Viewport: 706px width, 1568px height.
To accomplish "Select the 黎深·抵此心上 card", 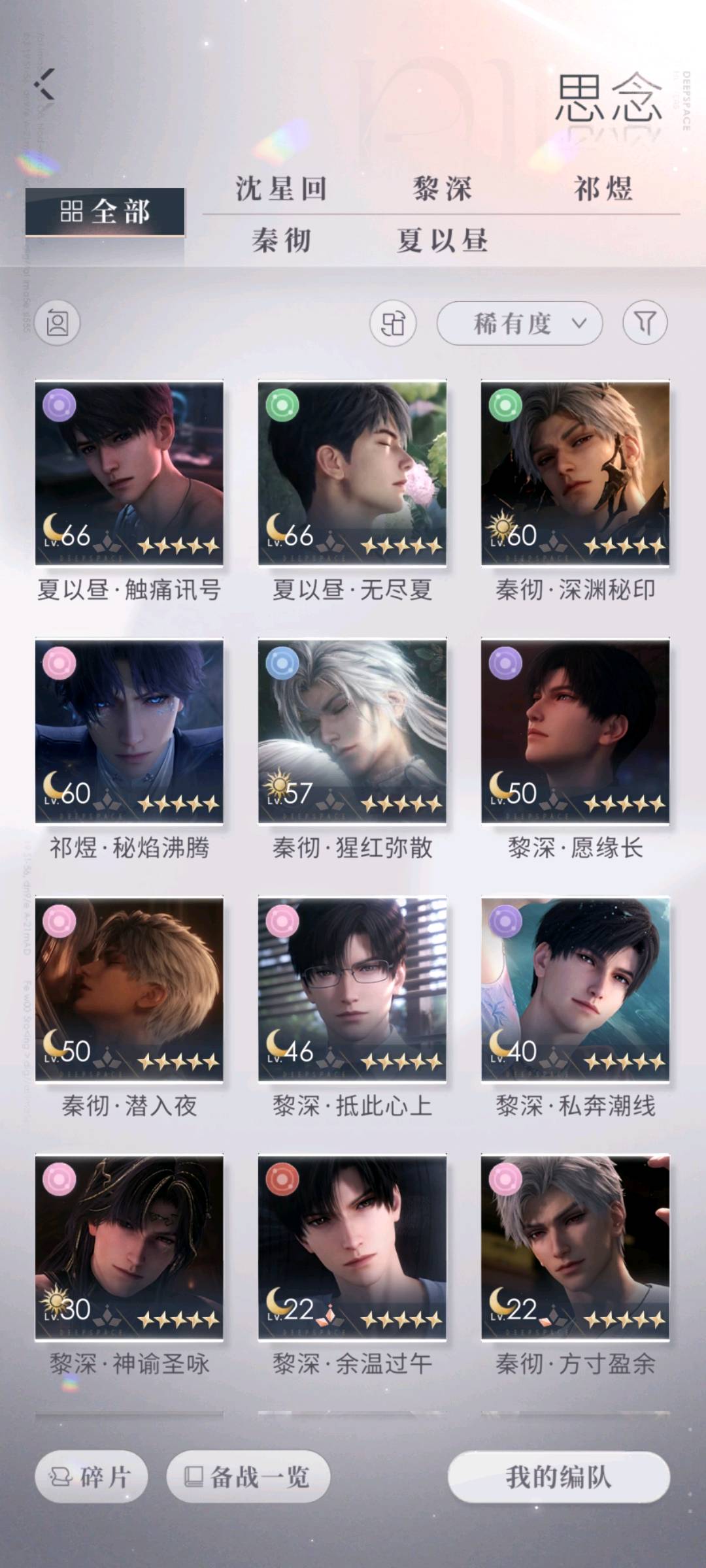I will click(x=352, y=989).
